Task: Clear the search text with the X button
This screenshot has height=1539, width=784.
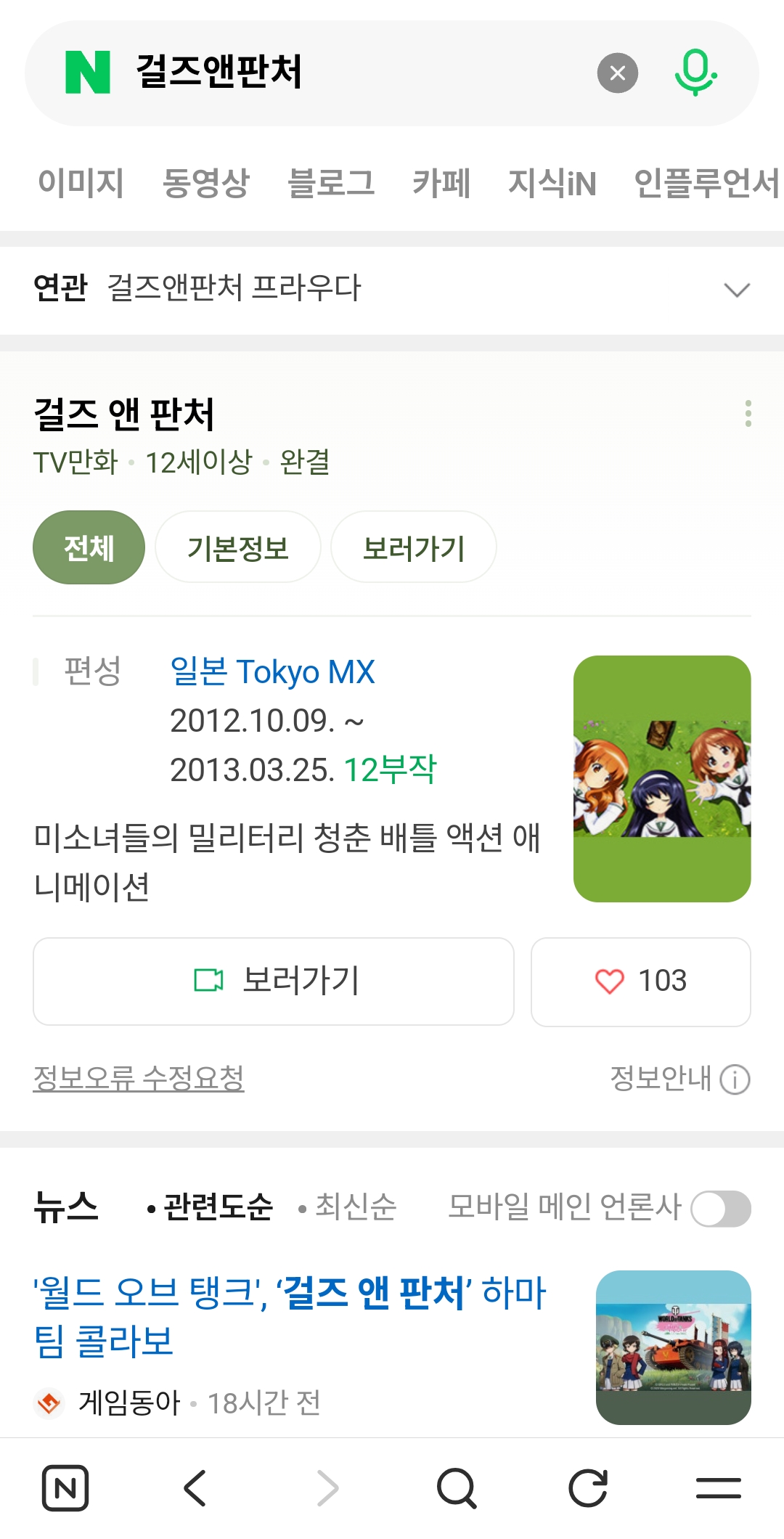Action: (617, 73)
